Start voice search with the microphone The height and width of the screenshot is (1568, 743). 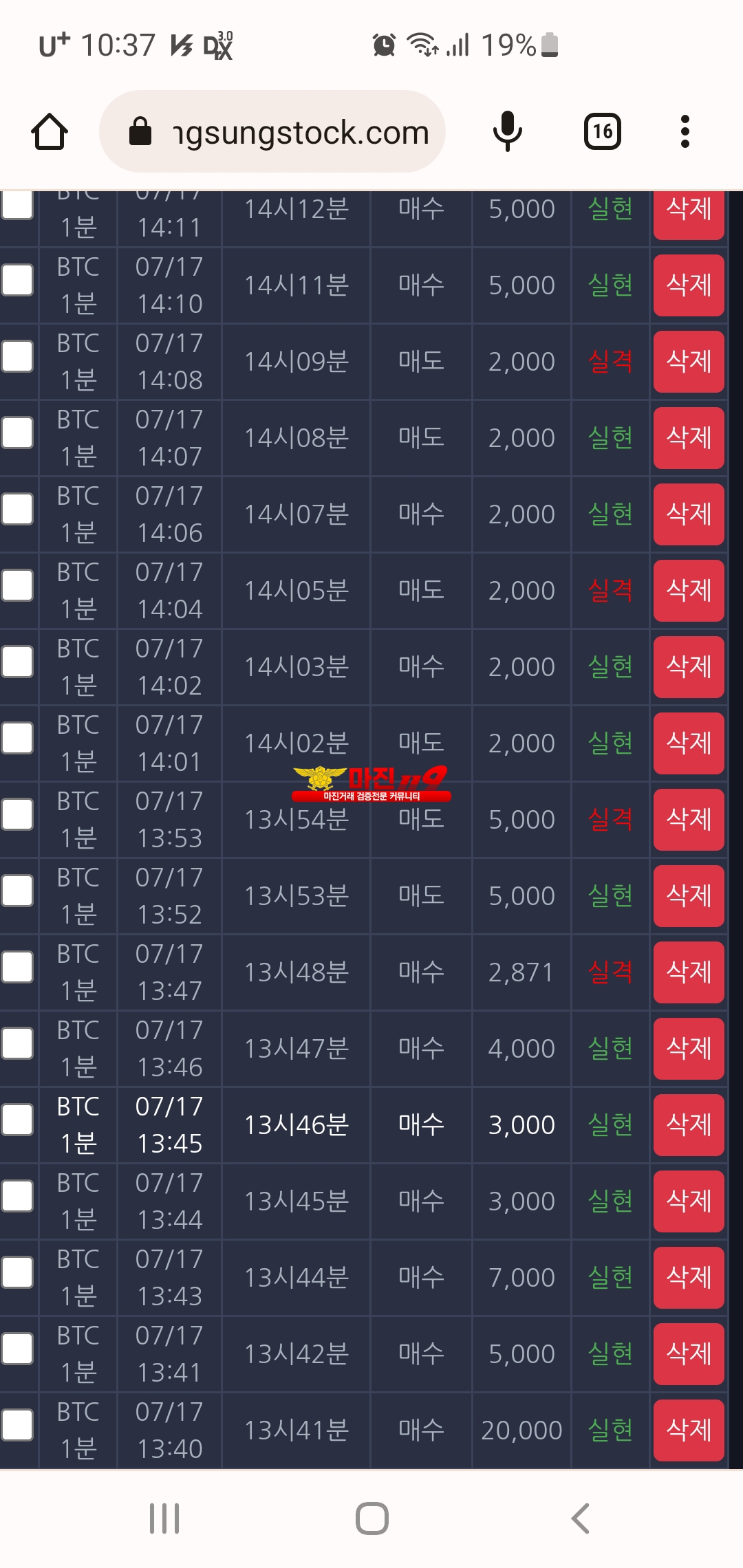pyautogui.click(x=508, y=131)
